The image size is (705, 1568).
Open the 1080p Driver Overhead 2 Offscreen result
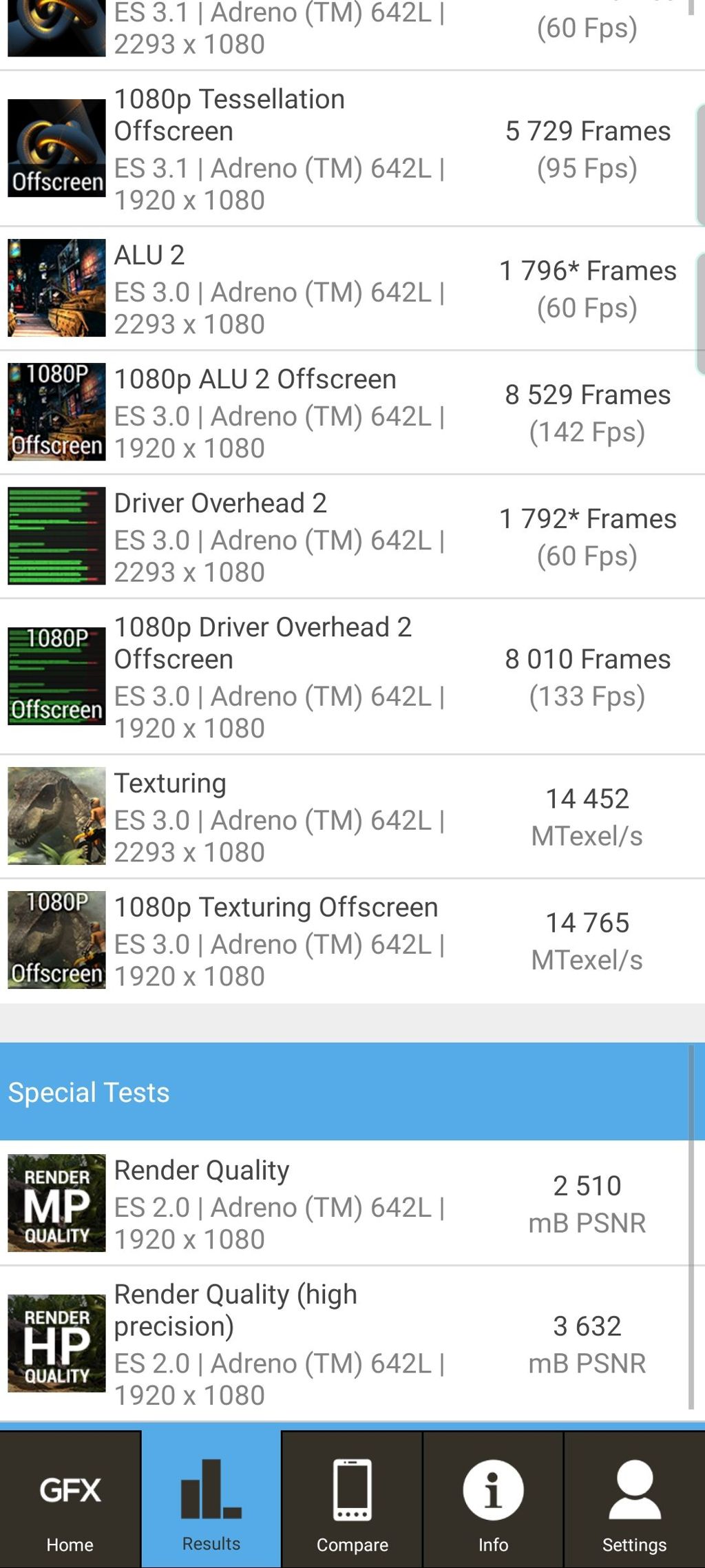pyautogui.click(x=344, y=676)
